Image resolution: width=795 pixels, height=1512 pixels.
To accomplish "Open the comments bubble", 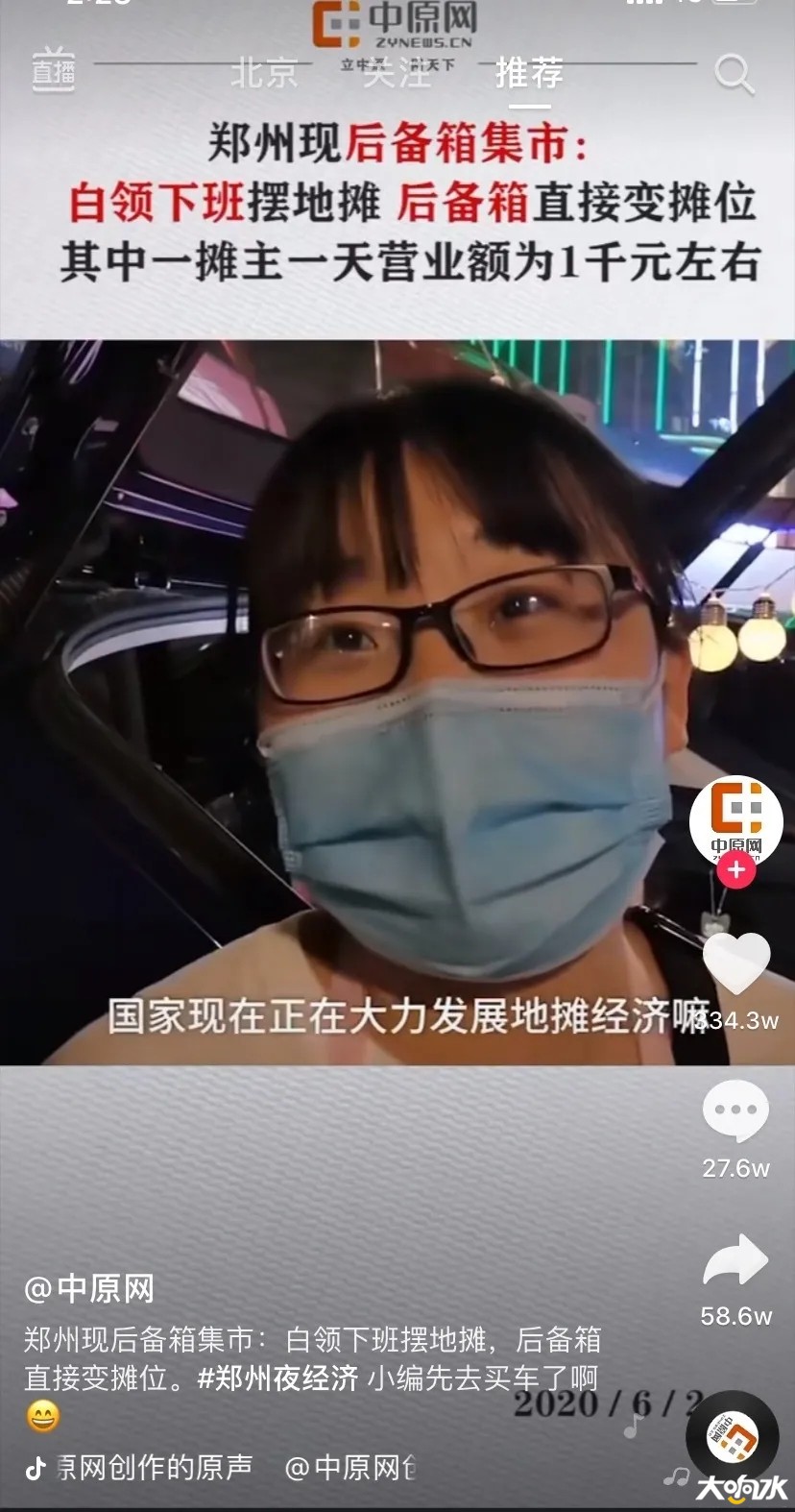I will click(x=736, y=1111).
